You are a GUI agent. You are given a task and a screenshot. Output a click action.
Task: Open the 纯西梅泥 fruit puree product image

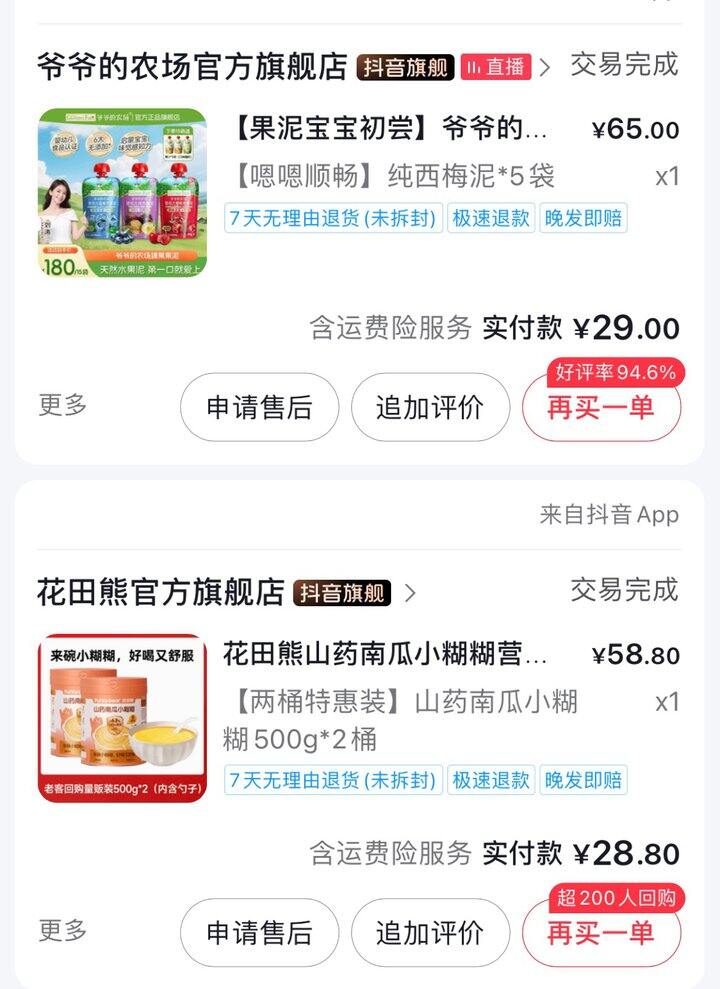click(123, 193)
